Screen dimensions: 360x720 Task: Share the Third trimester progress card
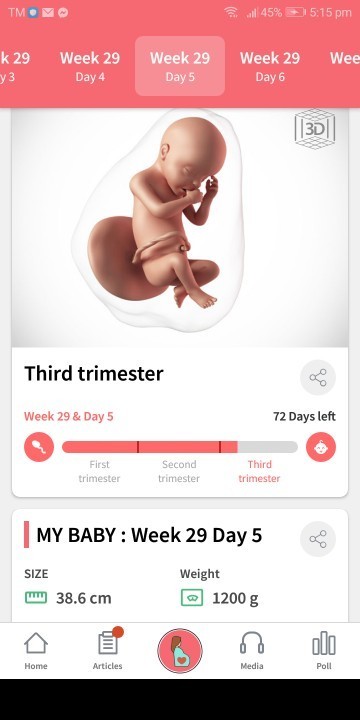point(318,377)
